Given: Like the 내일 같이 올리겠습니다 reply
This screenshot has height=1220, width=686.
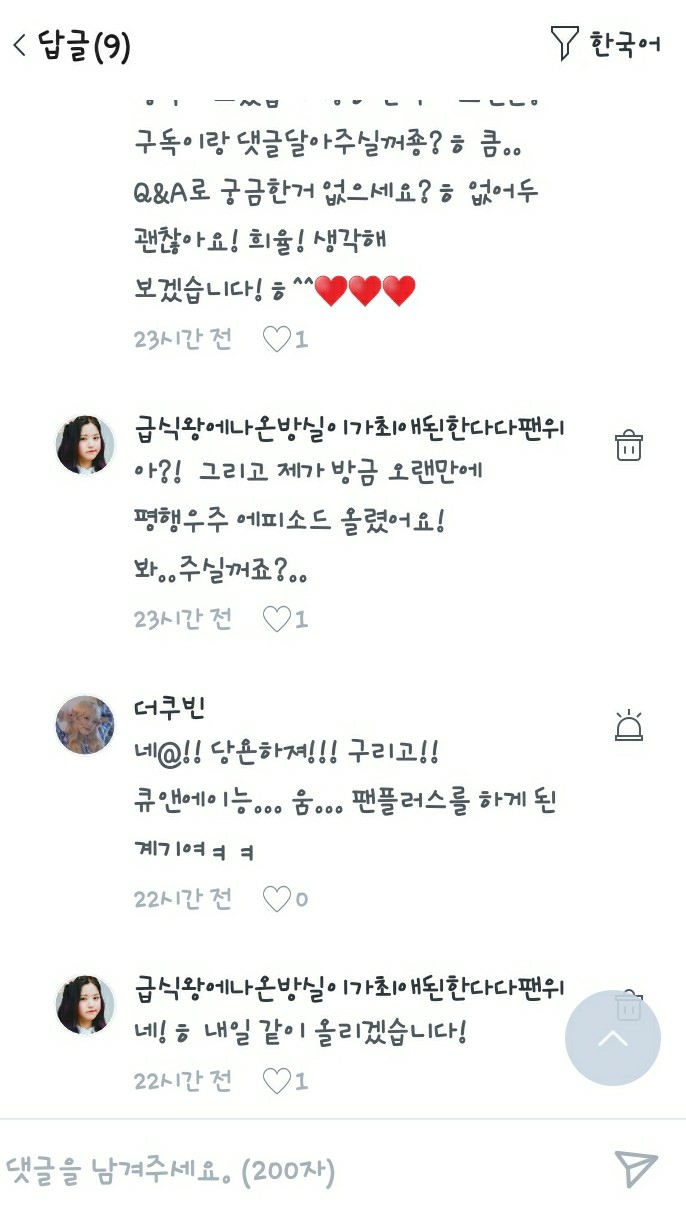Looking at the screenshot, I should (277, 1081).
